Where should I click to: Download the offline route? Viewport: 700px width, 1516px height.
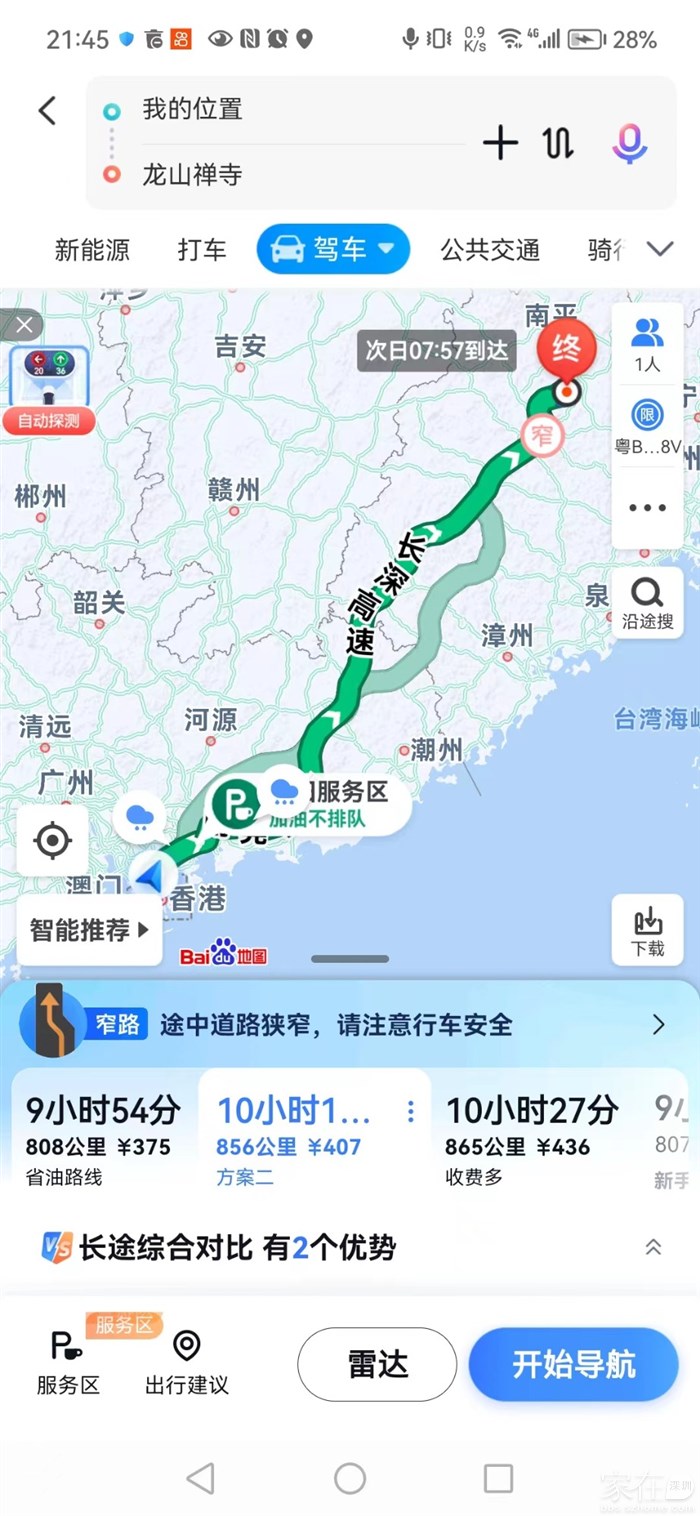click(648, 930)
